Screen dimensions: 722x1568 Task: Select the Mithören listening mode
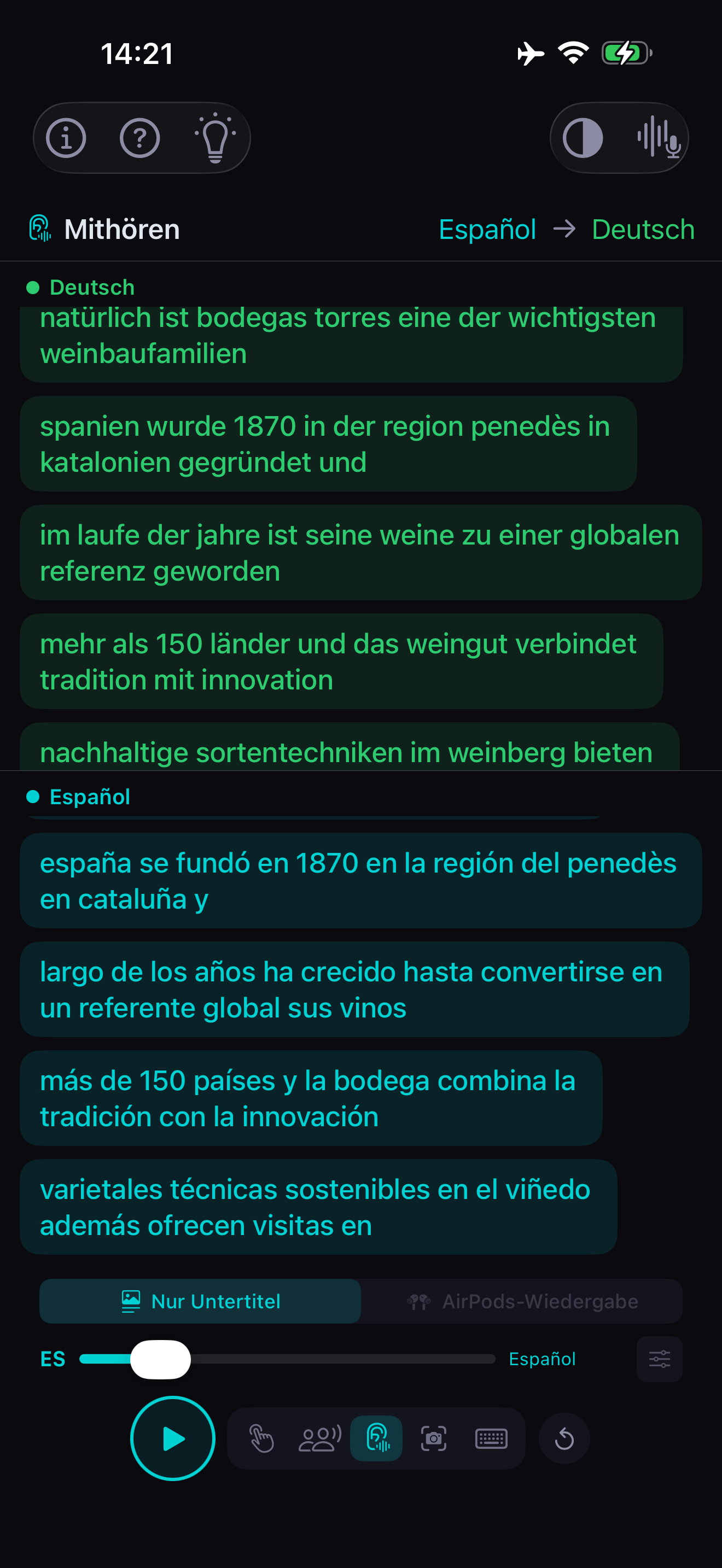pyautogui.click(x=377, y=1439)
